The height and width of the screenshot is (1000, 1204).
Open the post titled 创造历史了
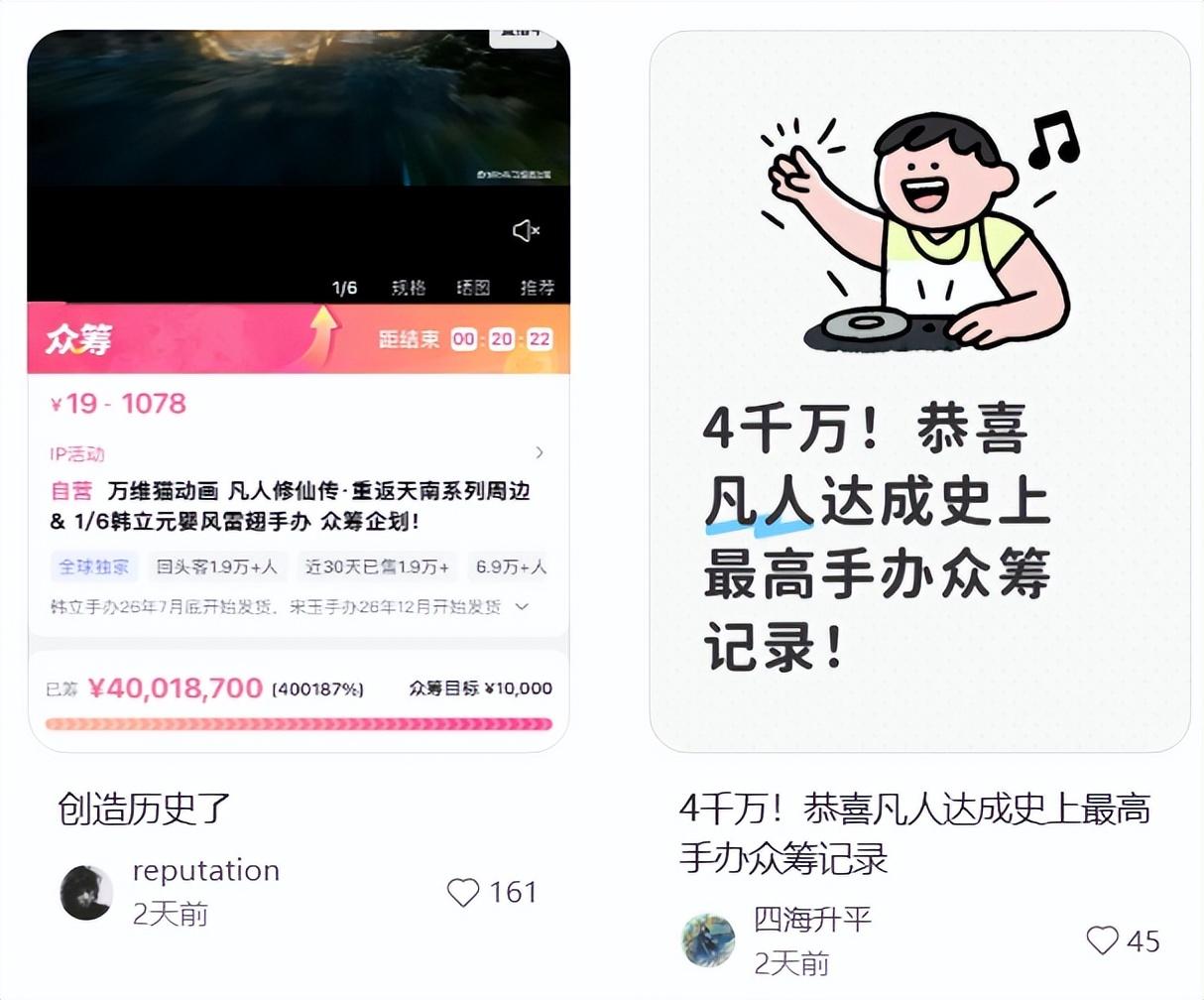pyautogui.click(x=144, y=809)
